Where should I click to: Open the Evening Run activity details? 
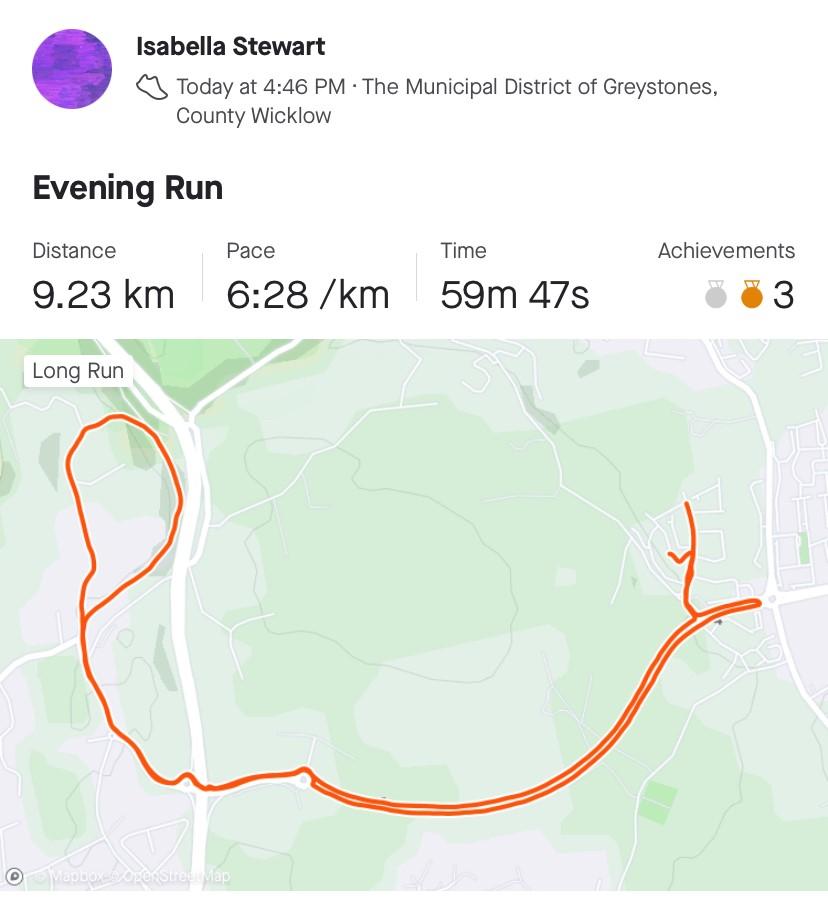click(x=128, y=188)
